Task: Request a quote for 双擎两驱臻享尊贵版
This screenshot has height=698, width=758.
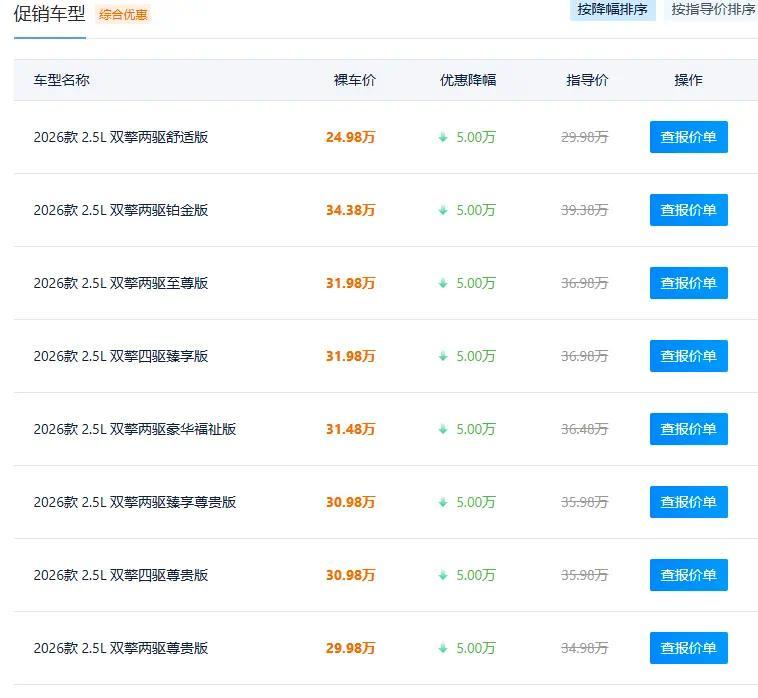Action: [688, 502]
